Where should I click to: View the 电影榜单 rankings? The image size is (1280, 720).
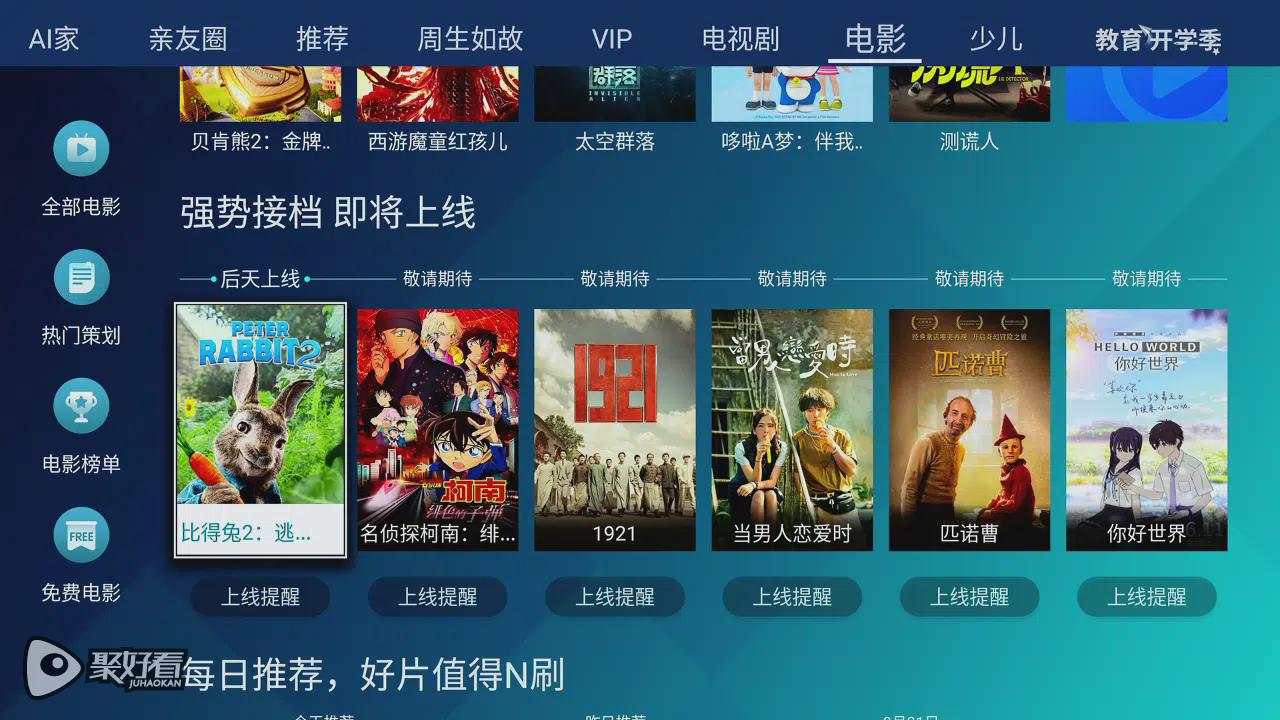[81, 428]
